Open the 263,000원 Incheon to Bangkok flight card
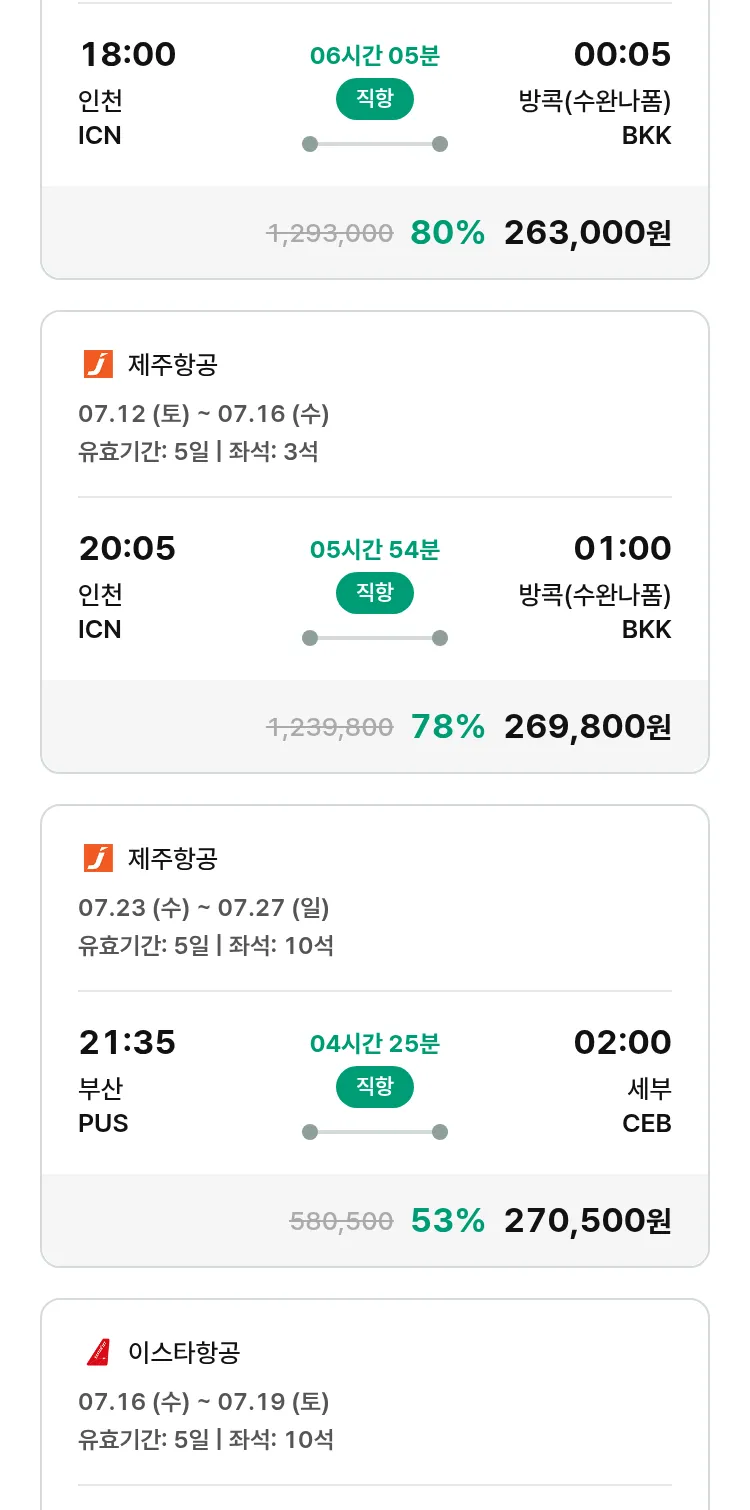Screen dimensions: 750x1510 tap(375, 139)
